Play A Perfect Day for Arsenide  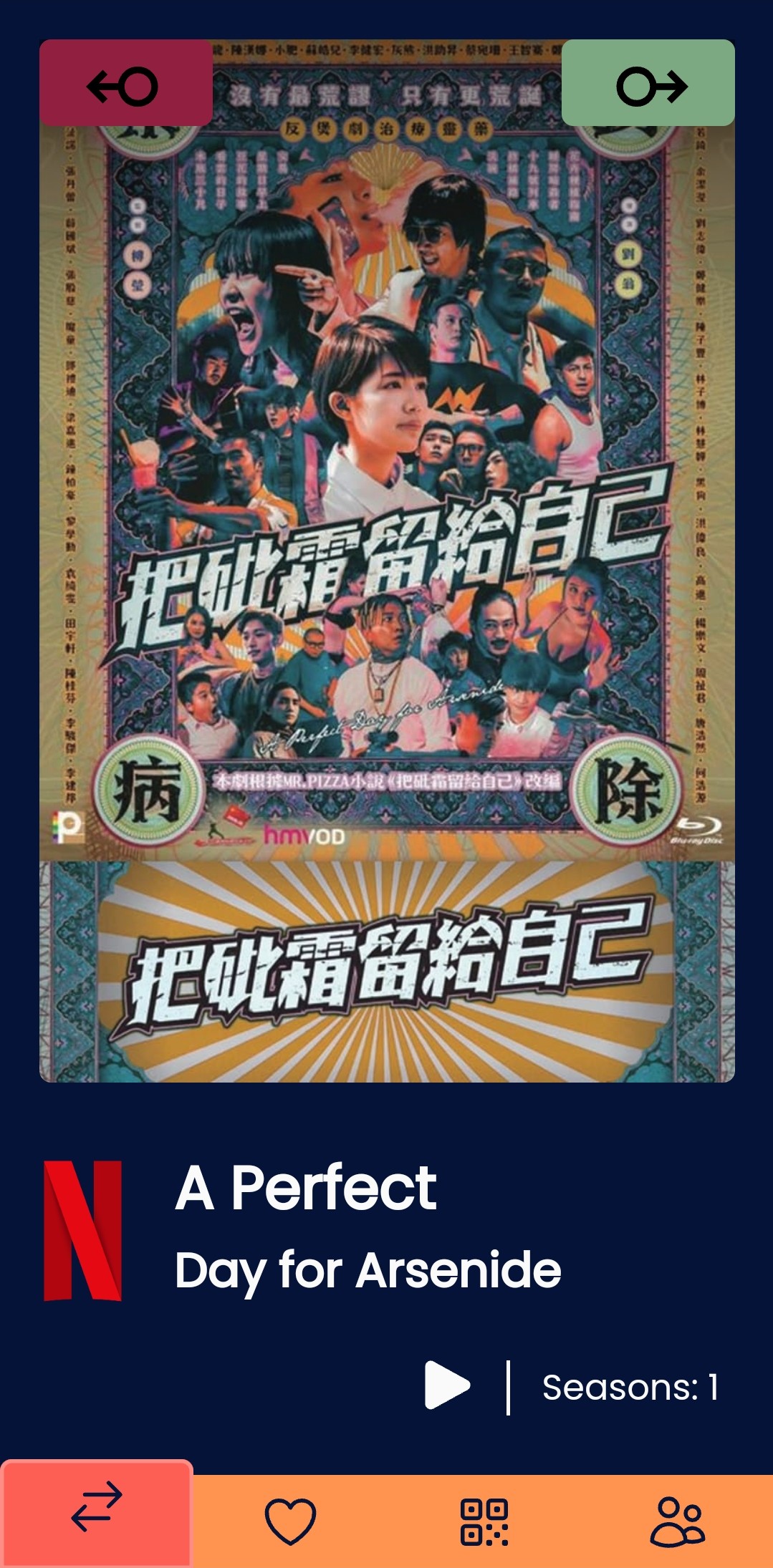pos(447,1385)
